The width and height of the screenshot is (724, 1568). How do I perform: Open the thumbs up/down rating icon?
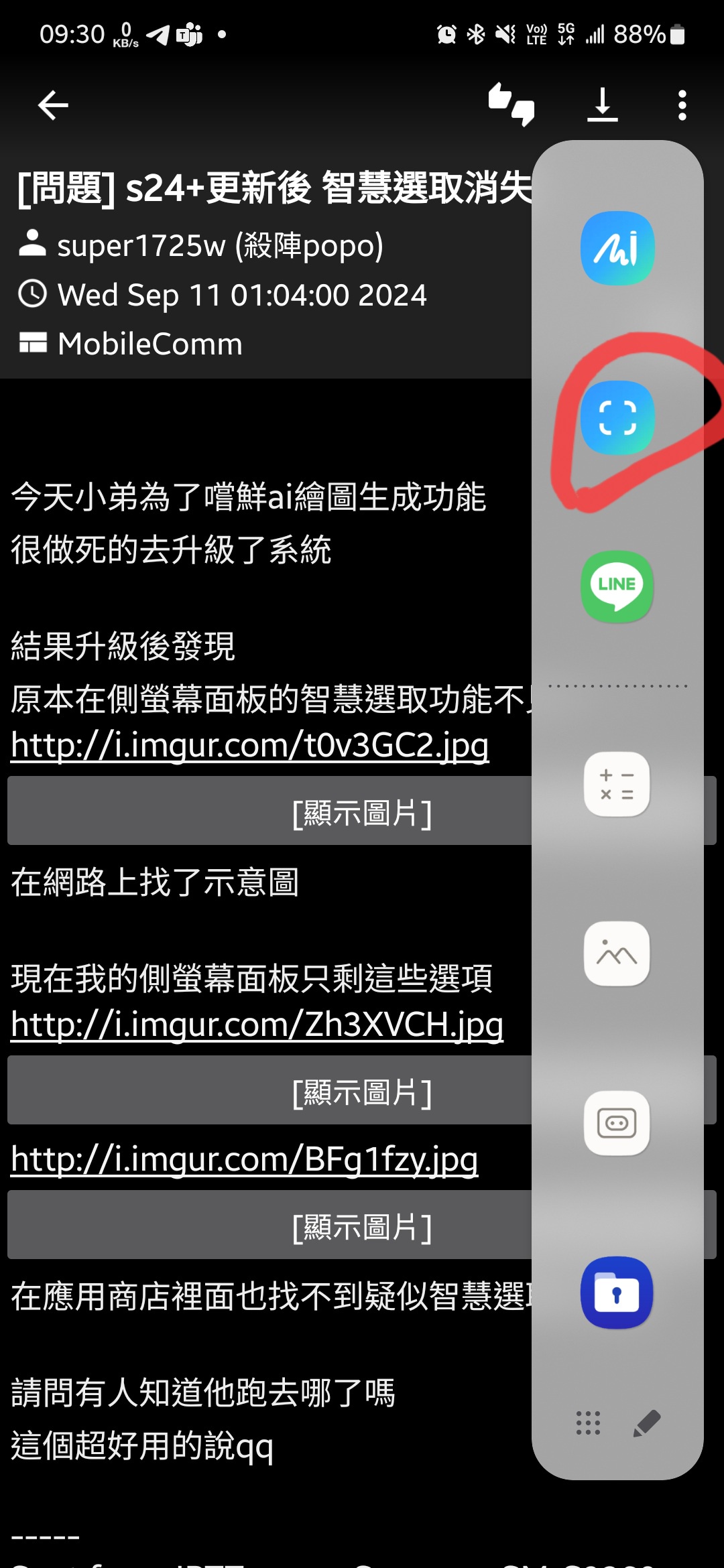point(511,105)
